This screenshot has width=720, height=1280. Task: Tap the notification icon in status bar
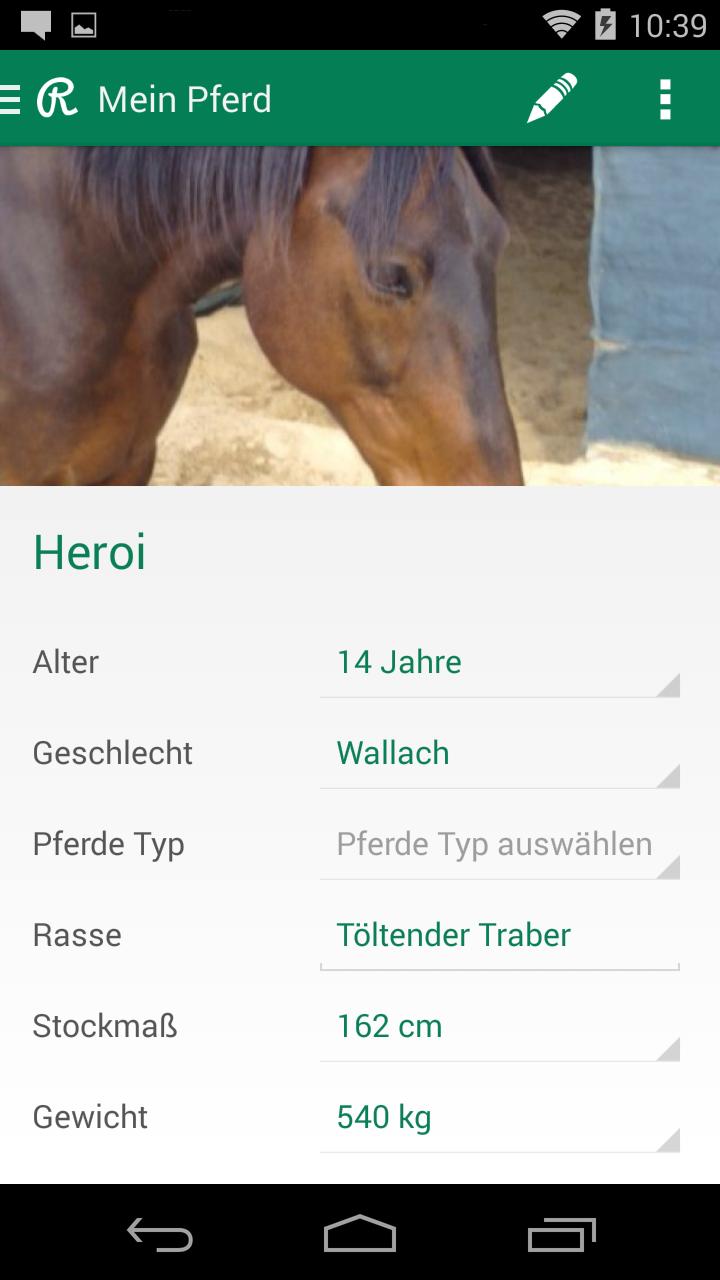(34, 22)
